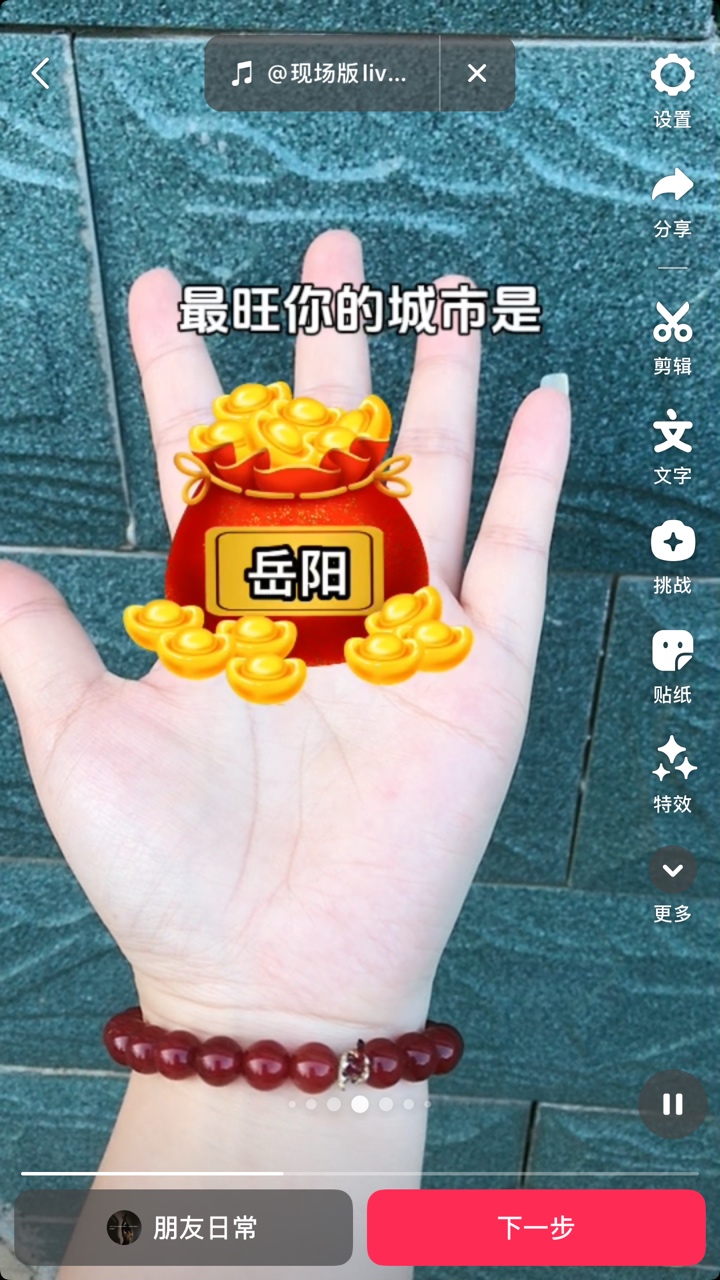Expand 更多 tools

[x=673, y=884]
